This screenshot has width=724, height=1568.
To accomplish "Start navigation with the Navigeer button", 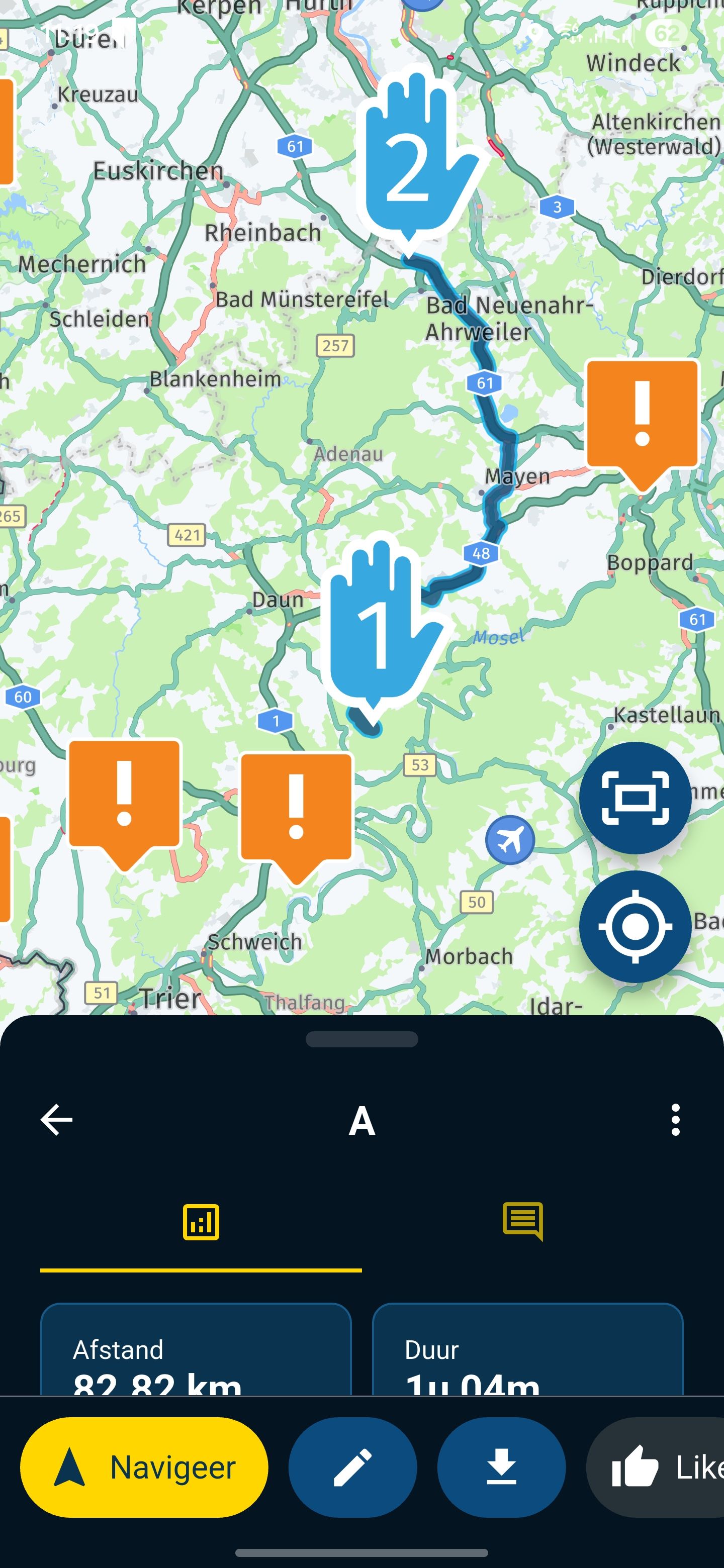I will tap(144, 1467).
